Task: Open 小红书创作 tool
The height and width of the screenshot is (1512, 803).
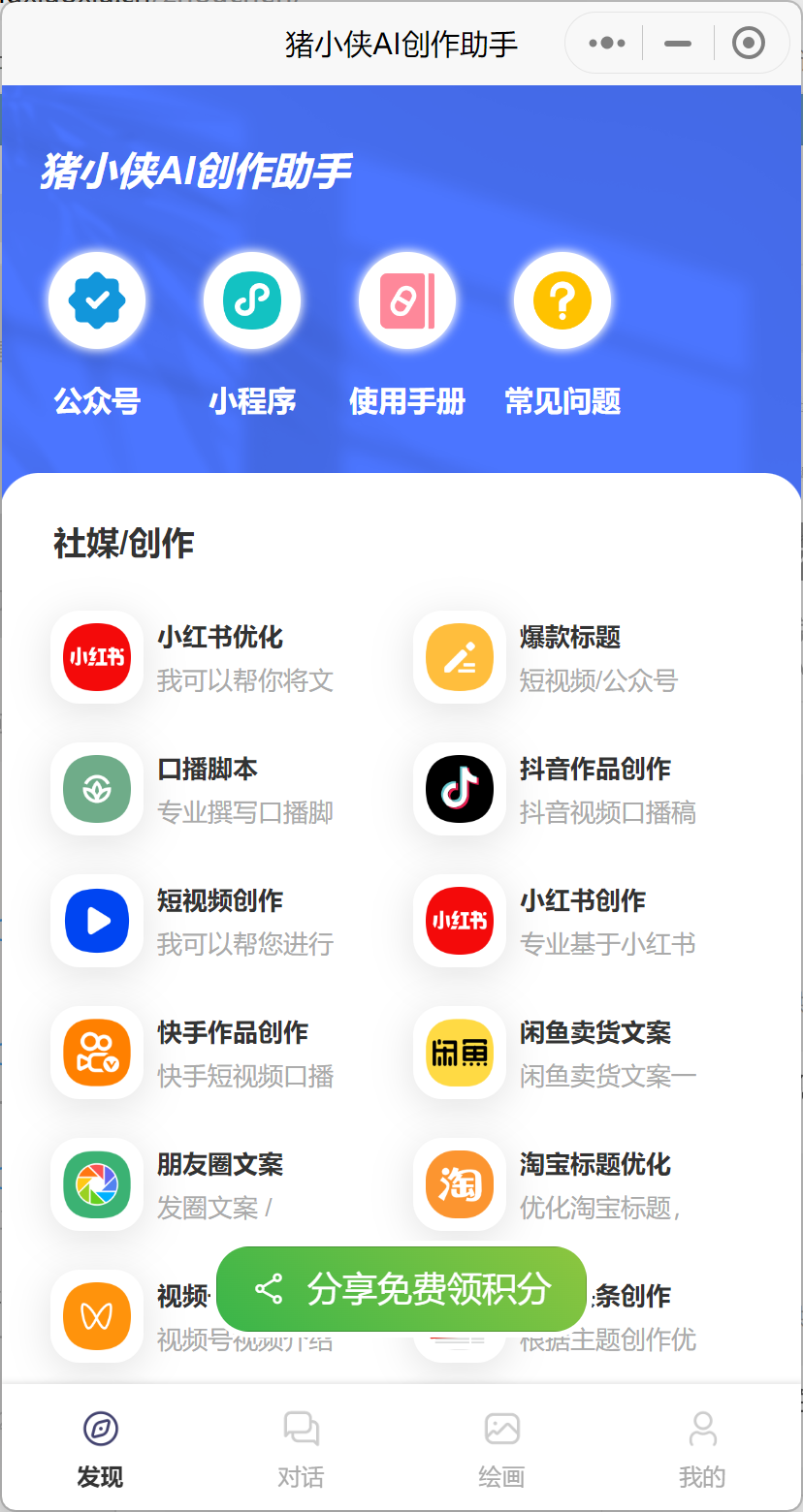Action: click(553, 921)
